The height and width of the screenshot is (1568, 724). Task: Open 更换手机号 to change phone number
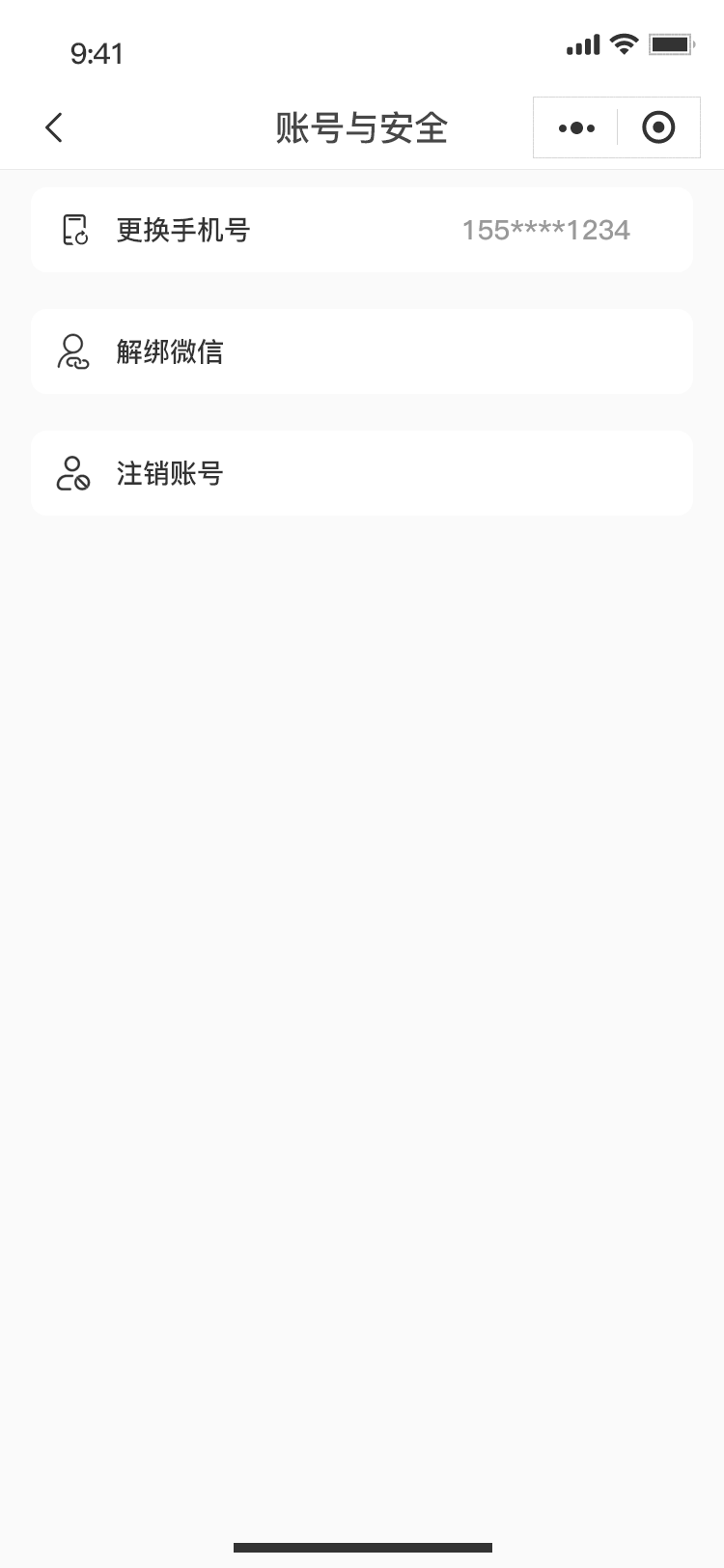click(362, 230)
